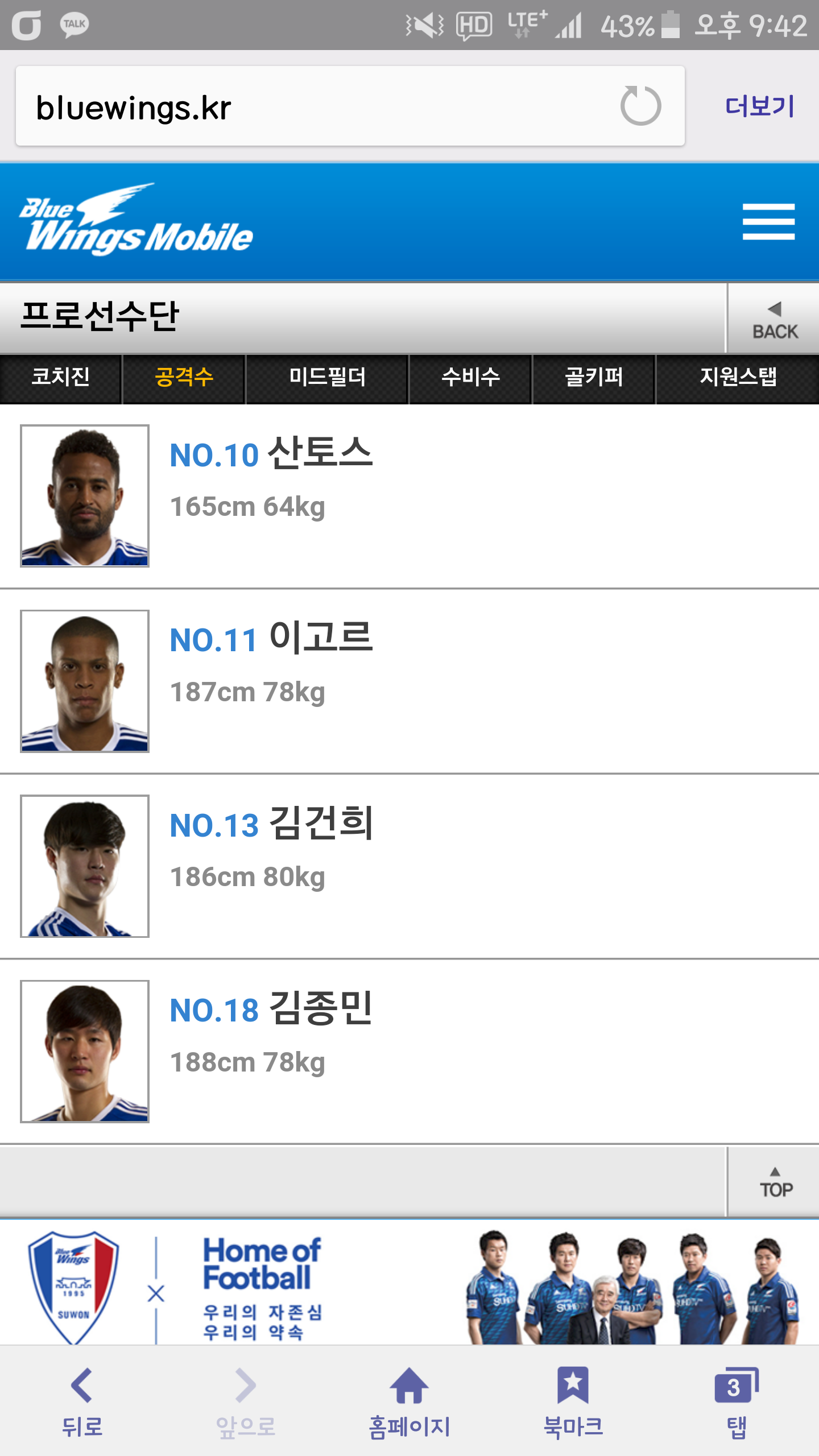Jump to the top with TOP
The height and width of the screenshot is (1456, 819).
point(775,1183)
